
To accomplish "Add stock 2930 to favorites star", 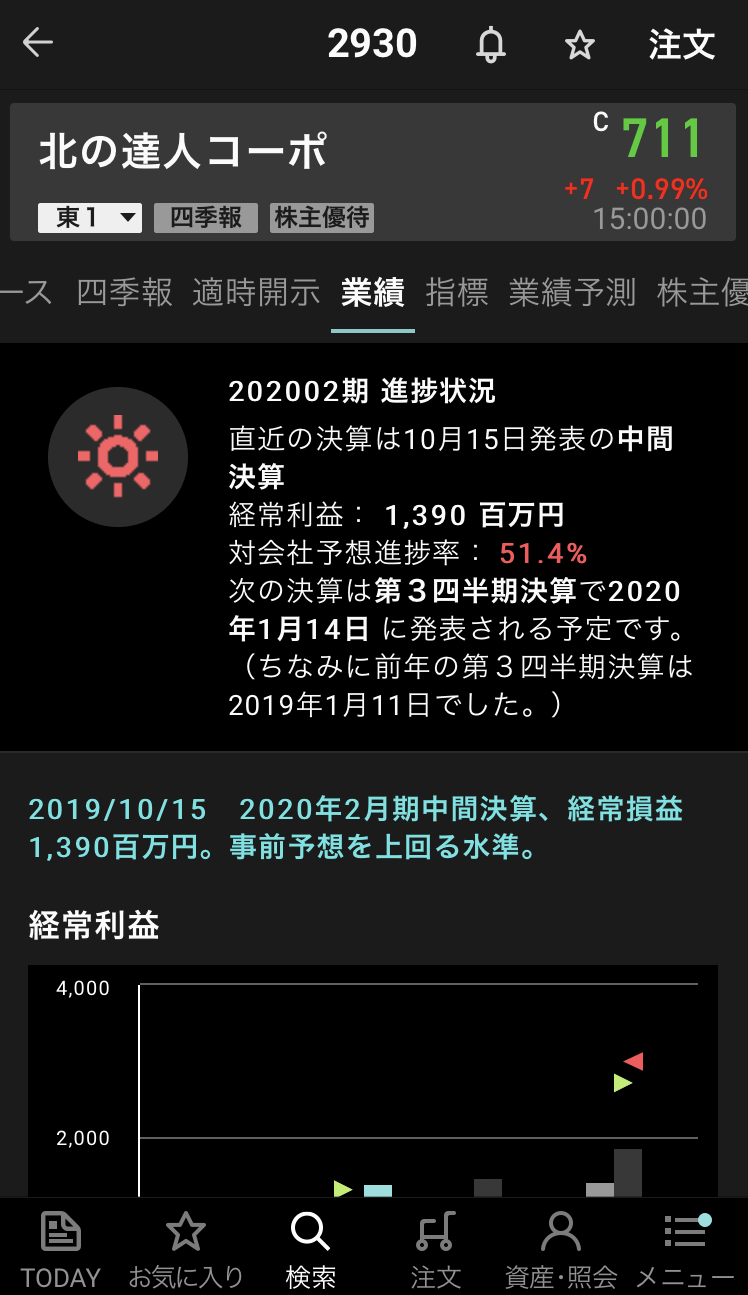I will click(x=579, y=45).
